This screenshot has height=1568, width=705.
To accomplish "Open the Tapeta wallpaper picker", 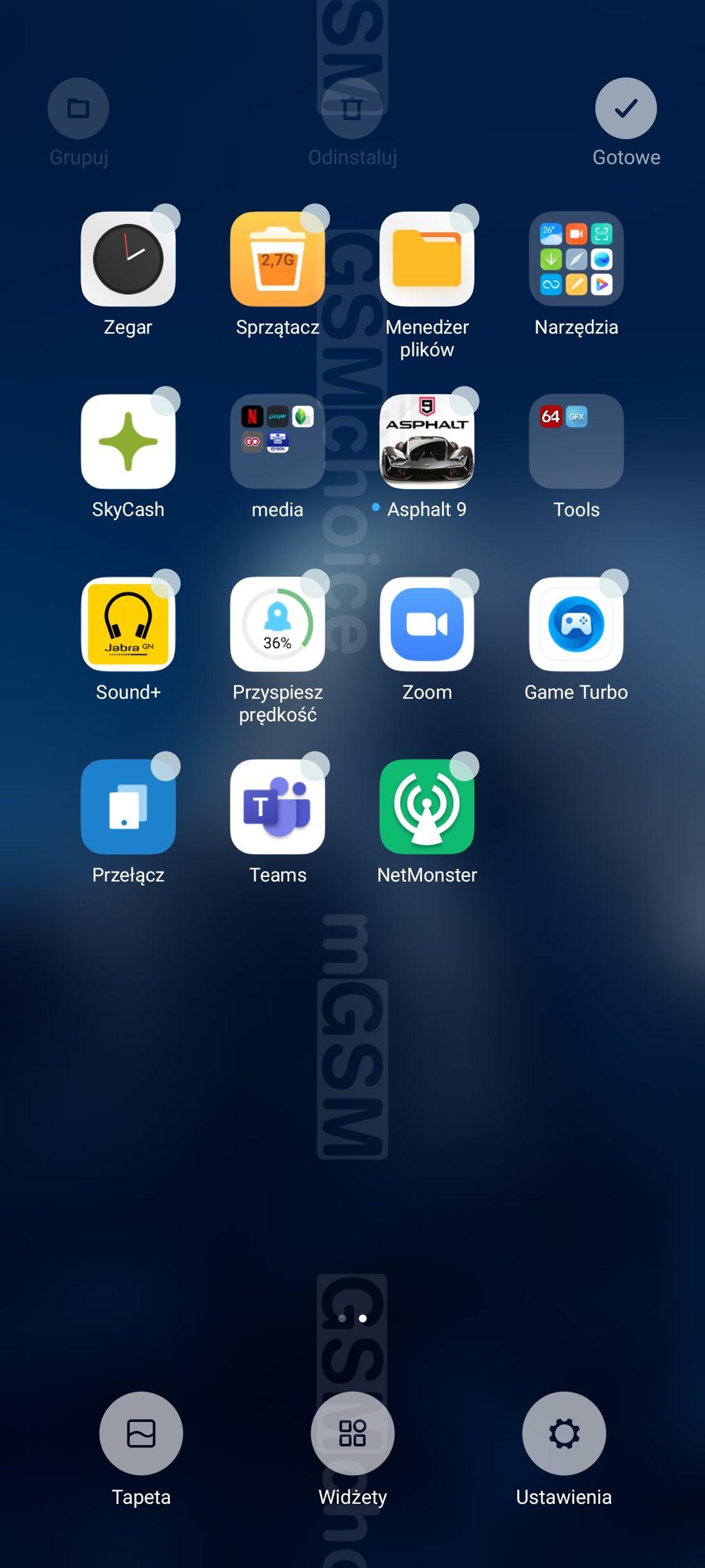I will pyautogui.click(x=141, y=1434).
